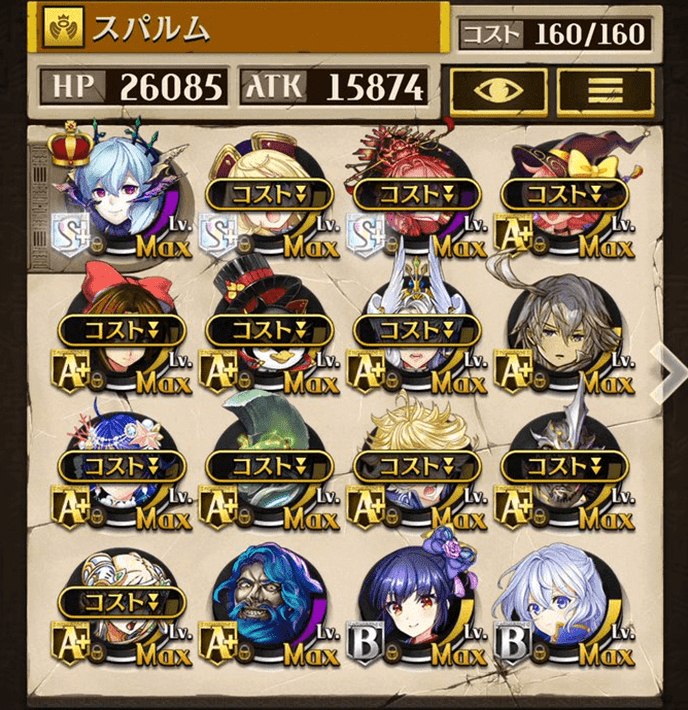Go to next party page arrow
This screenshot has width=688, height=710.
[x=663, y=367]
